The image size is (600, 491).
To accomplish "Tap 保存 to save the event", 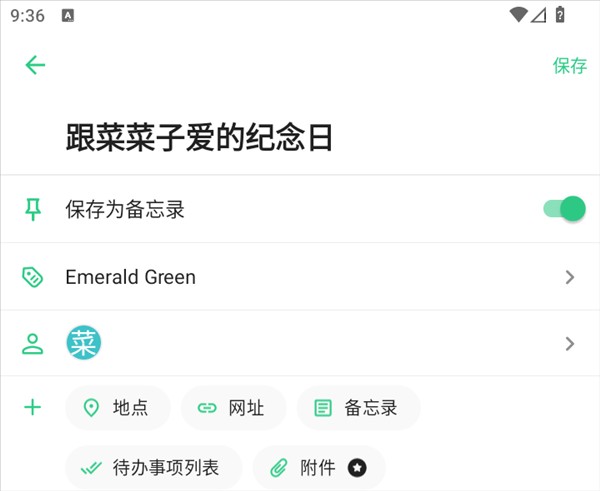I will (570, 66).
